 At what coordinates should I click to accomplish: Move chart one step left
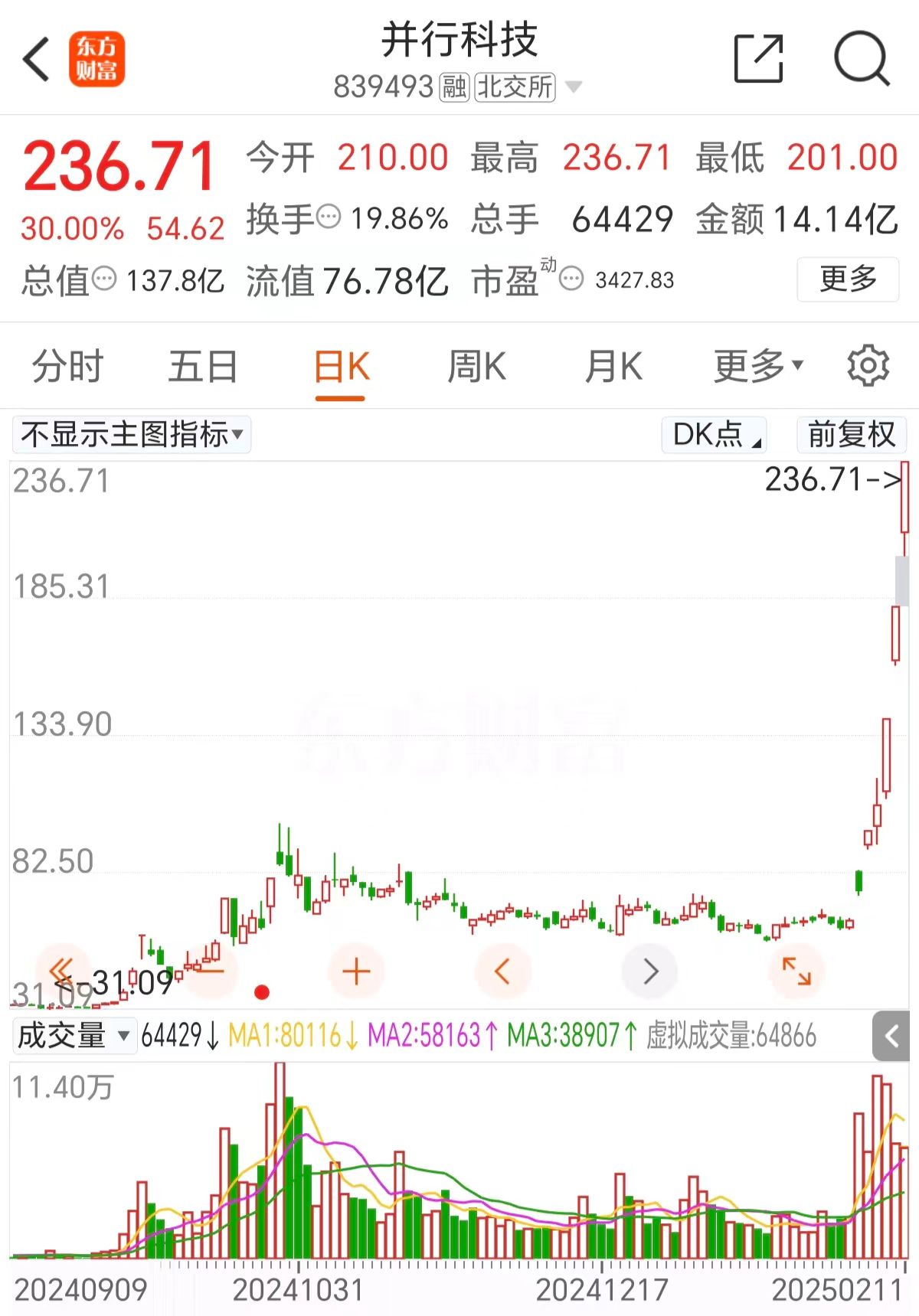[502, 971]
